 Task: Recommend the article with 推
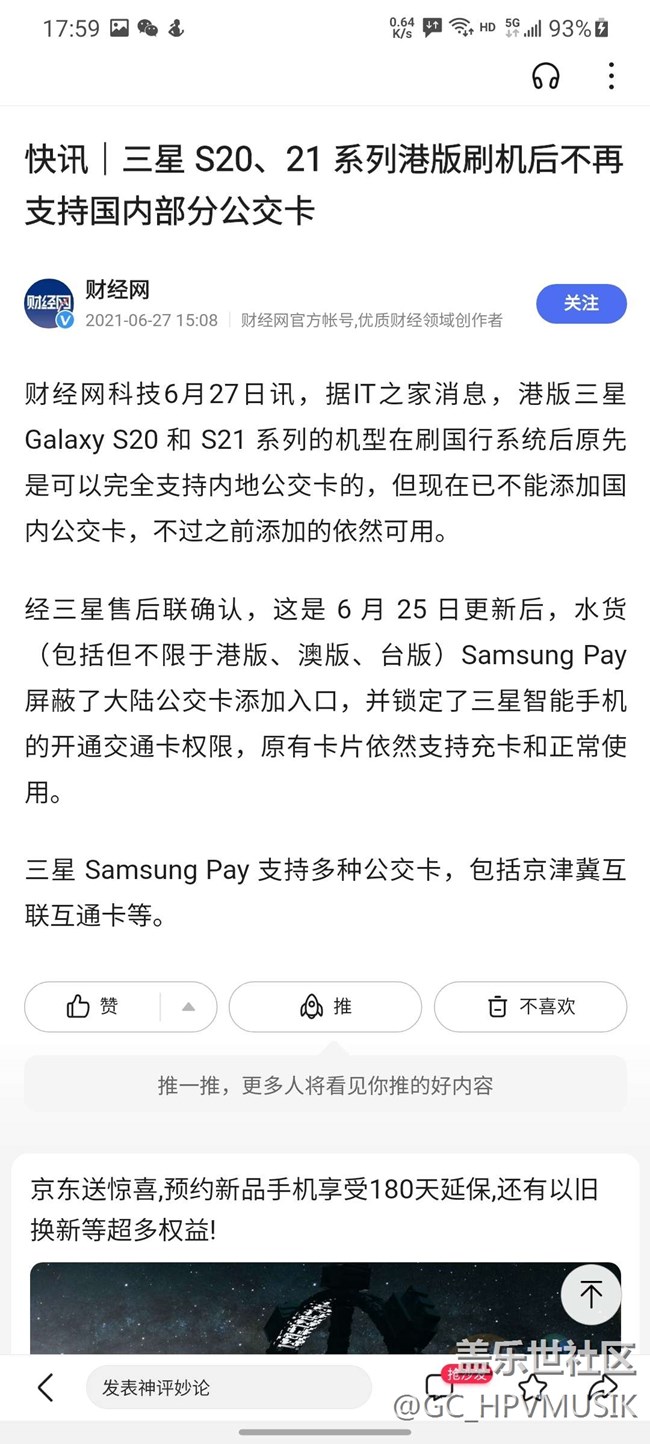click(x=325, y=1007)
